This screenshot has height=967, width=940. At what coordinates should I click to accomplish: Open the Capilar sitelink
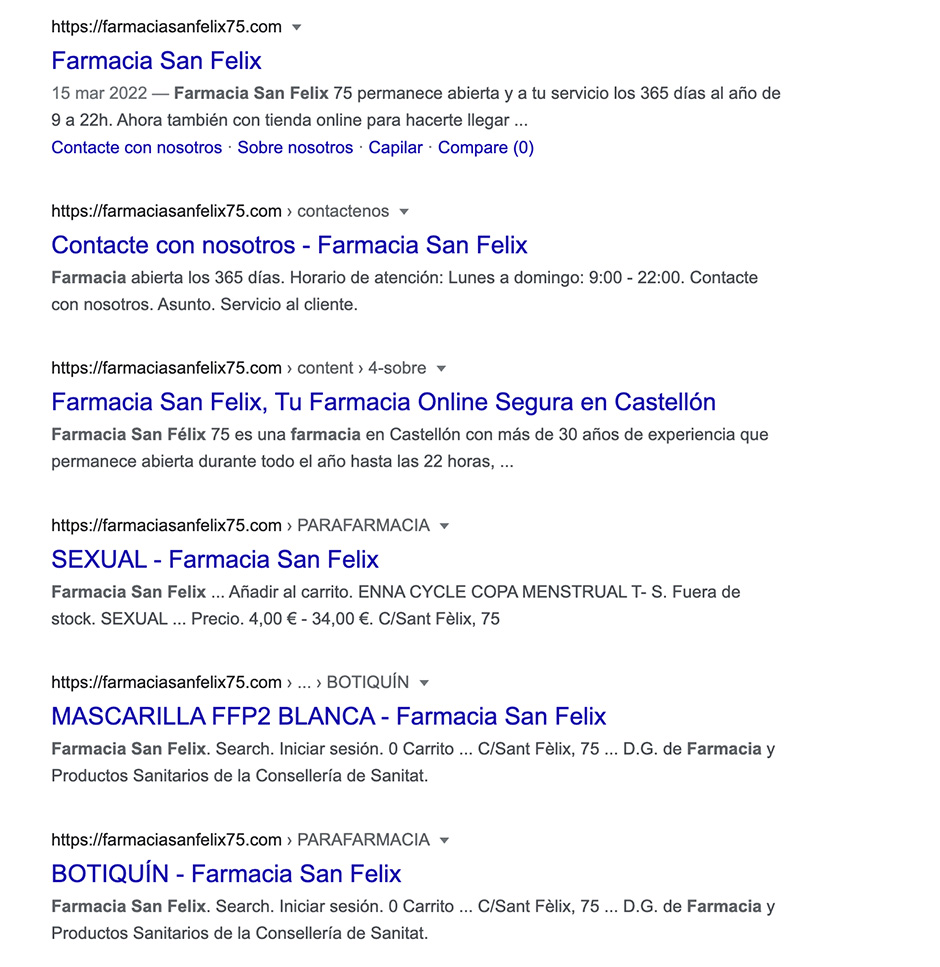click(x=395, y=147)
